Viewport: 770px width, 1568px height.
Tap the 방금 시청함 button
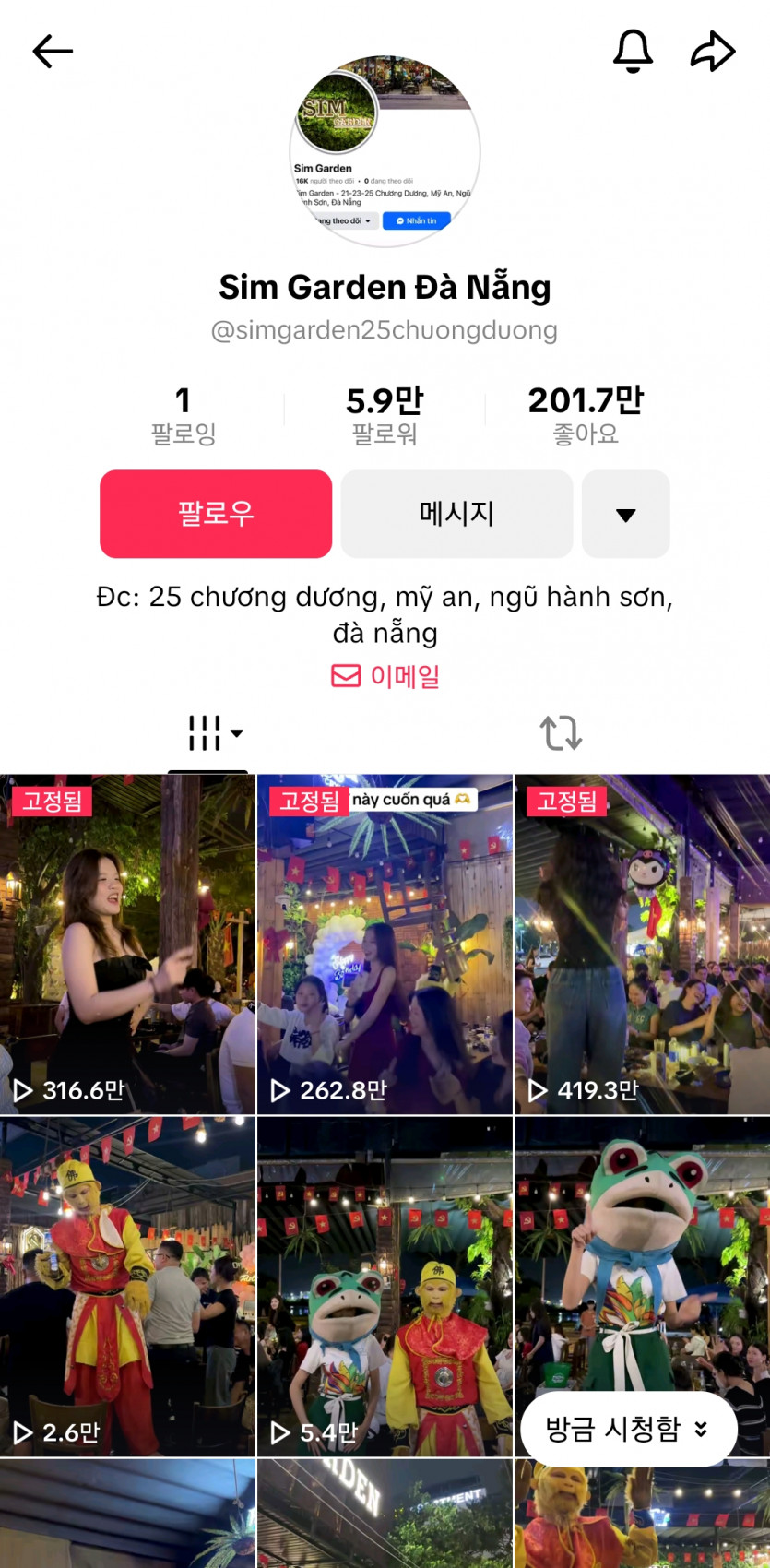[628, 1429]
